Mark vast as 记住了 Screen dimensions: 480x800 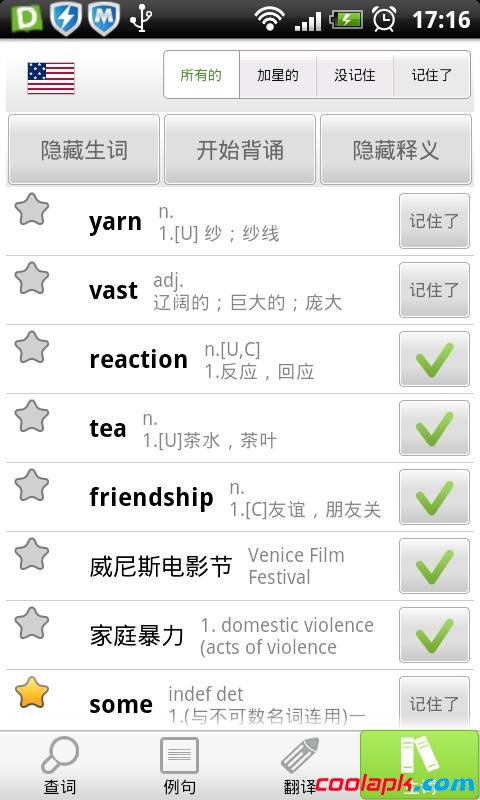pos(434,290)
